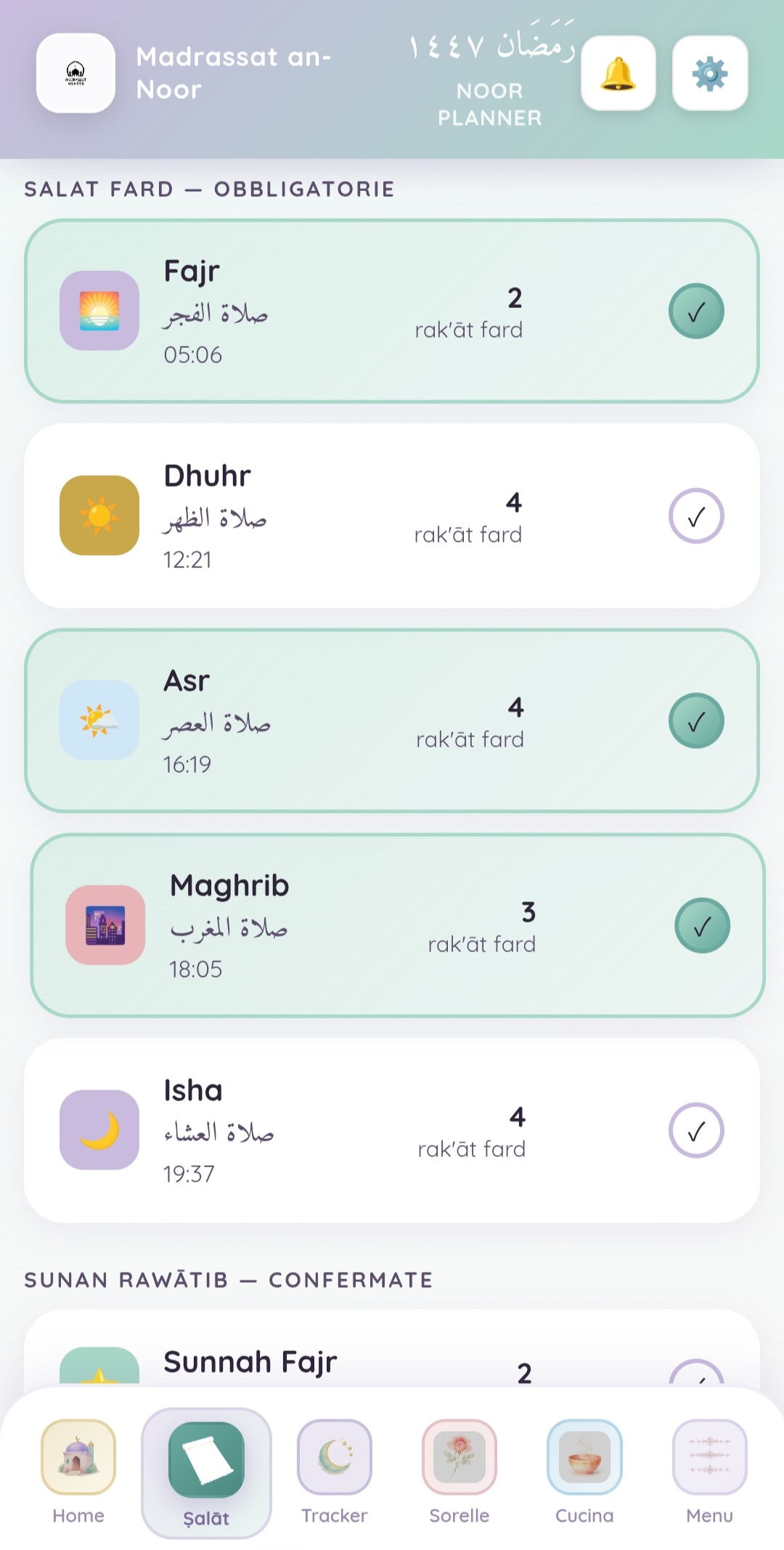Screen dimensions: 784x1550
Task: Switch to the Cucina tab
Action: (x=584, y=1472)
